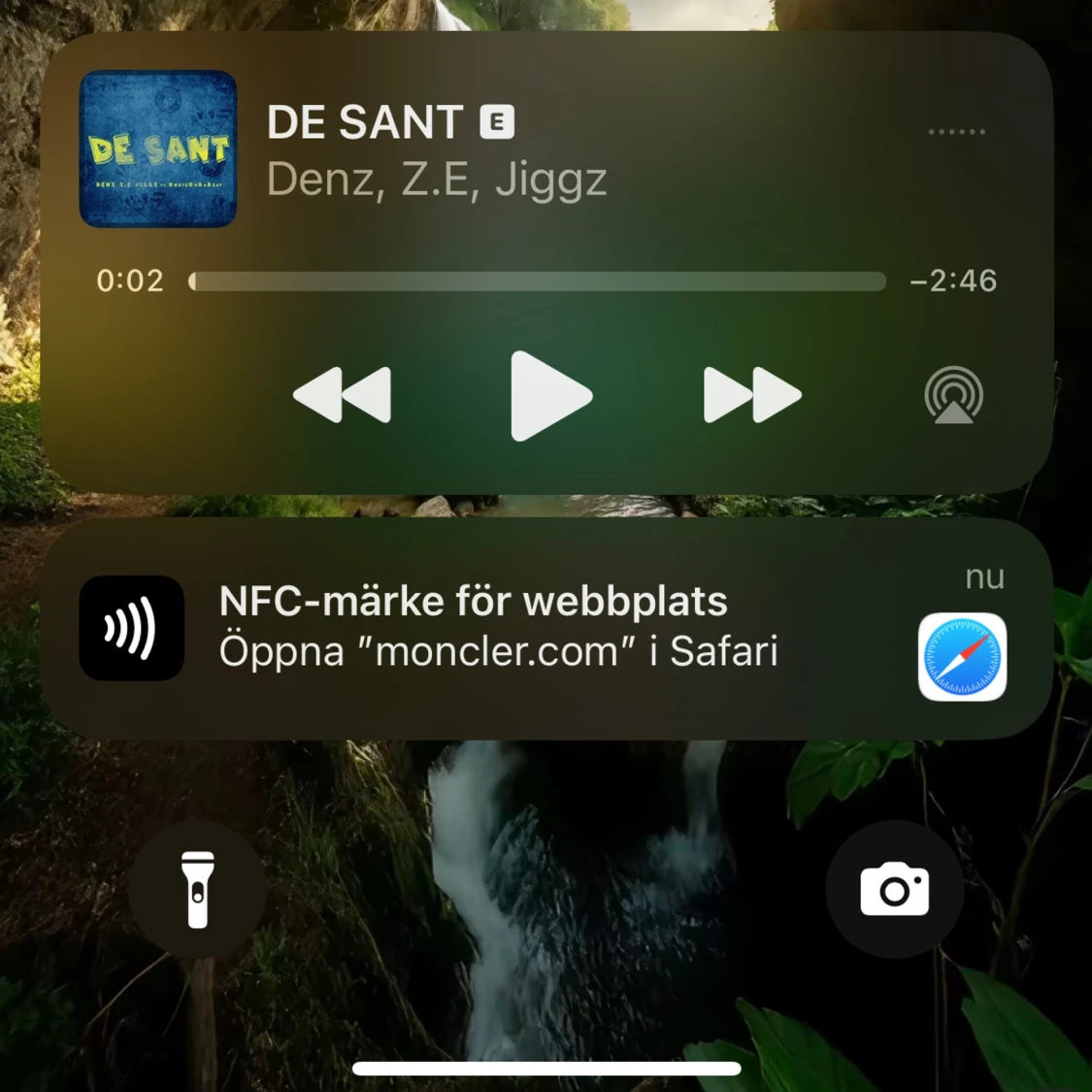
Task: Launch the camera from lock screen
Action: 894,889
